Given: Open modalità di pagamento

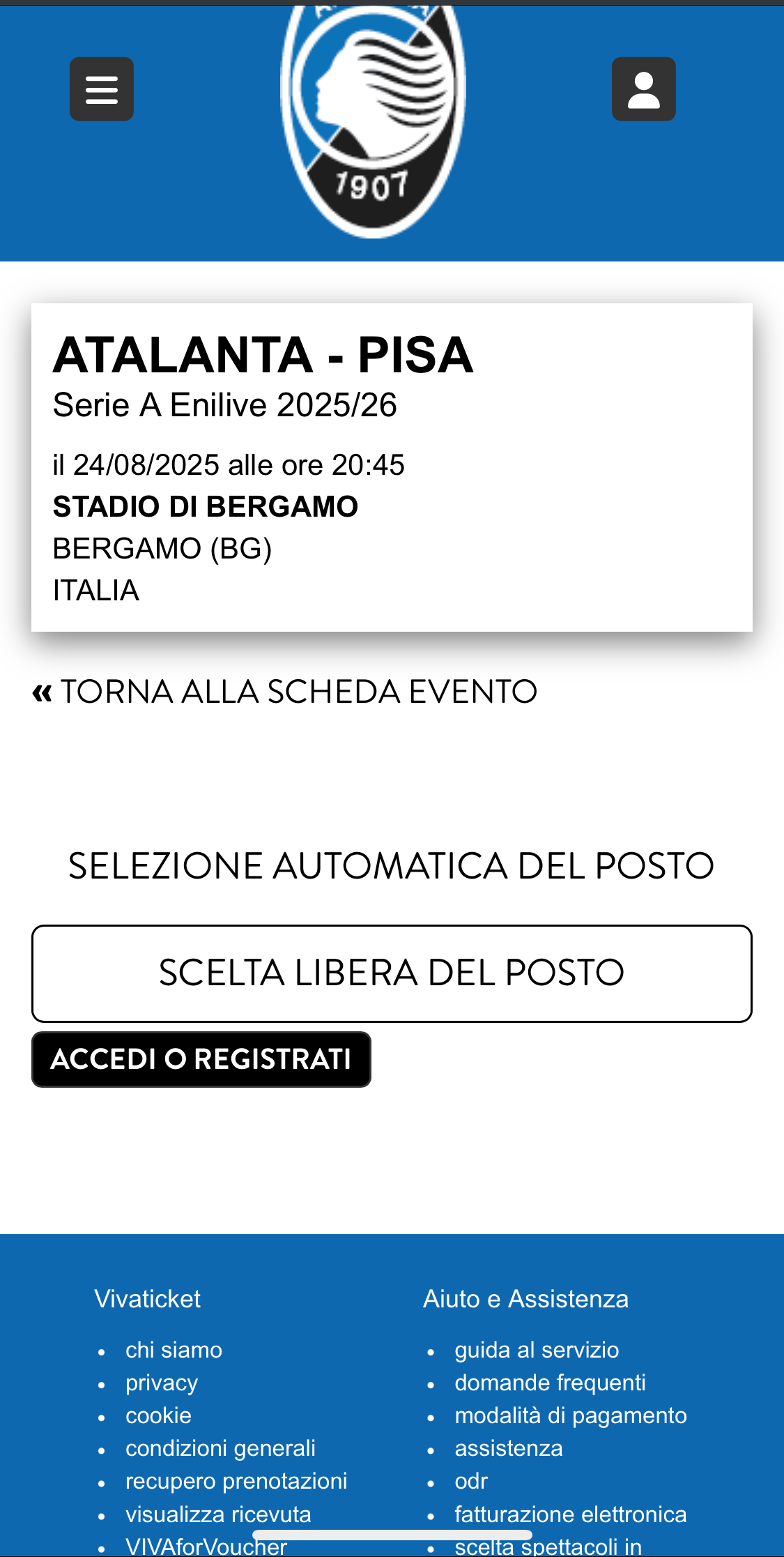Looking at the screenshot, I should [571, 1415].
